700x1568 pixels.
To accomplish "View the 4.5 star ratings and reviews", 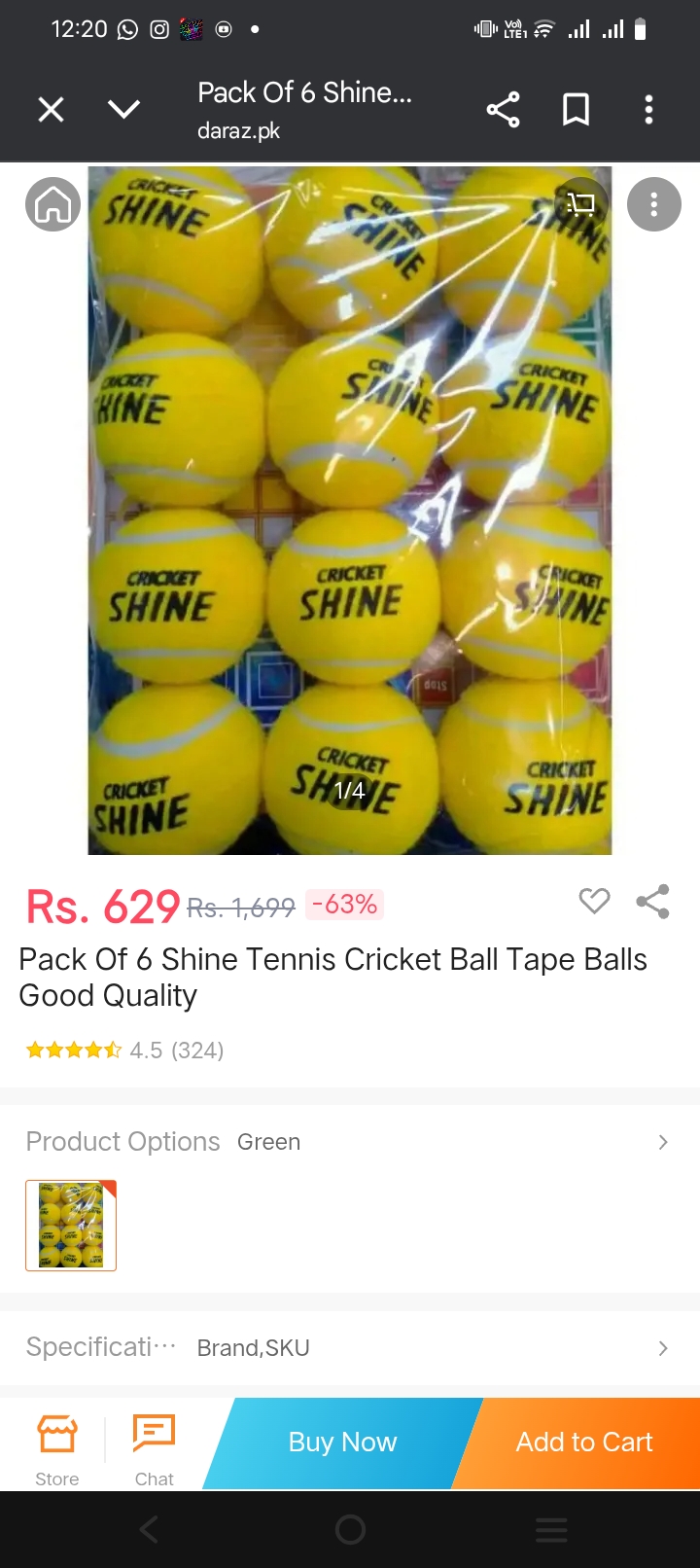I will point(124,1050).
